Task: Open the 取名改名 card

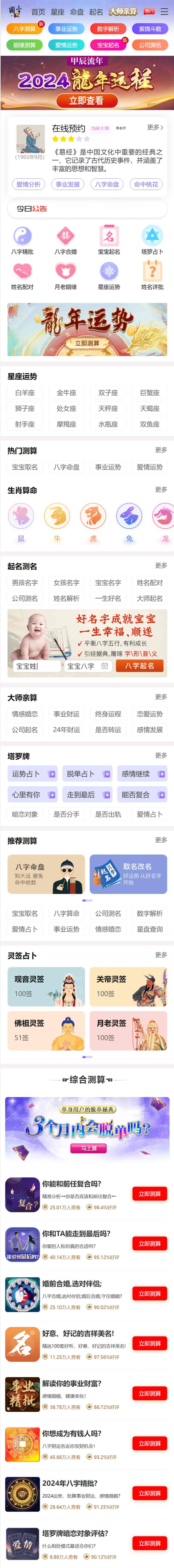Action: click(x=128, y=874)
